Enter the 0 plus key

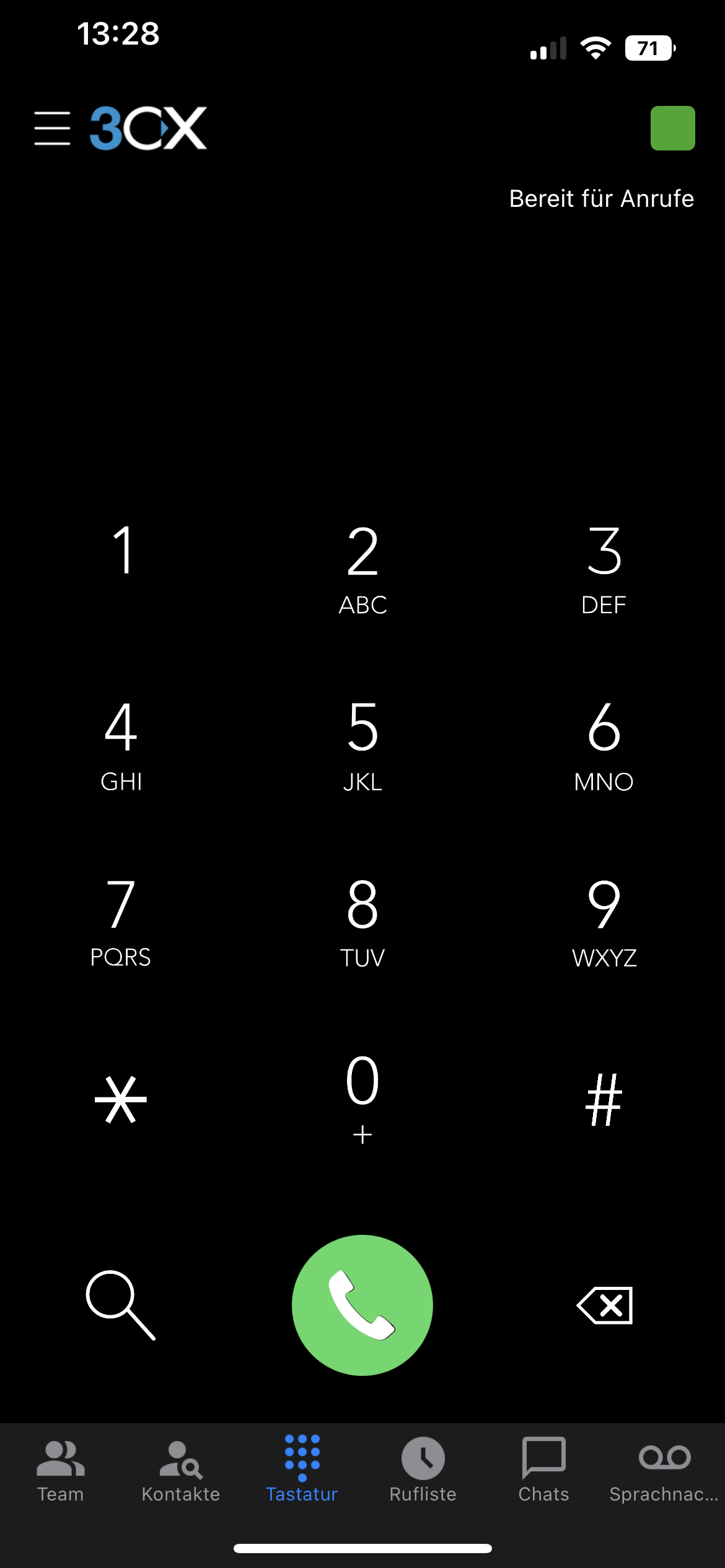[x=362, y=1099]
